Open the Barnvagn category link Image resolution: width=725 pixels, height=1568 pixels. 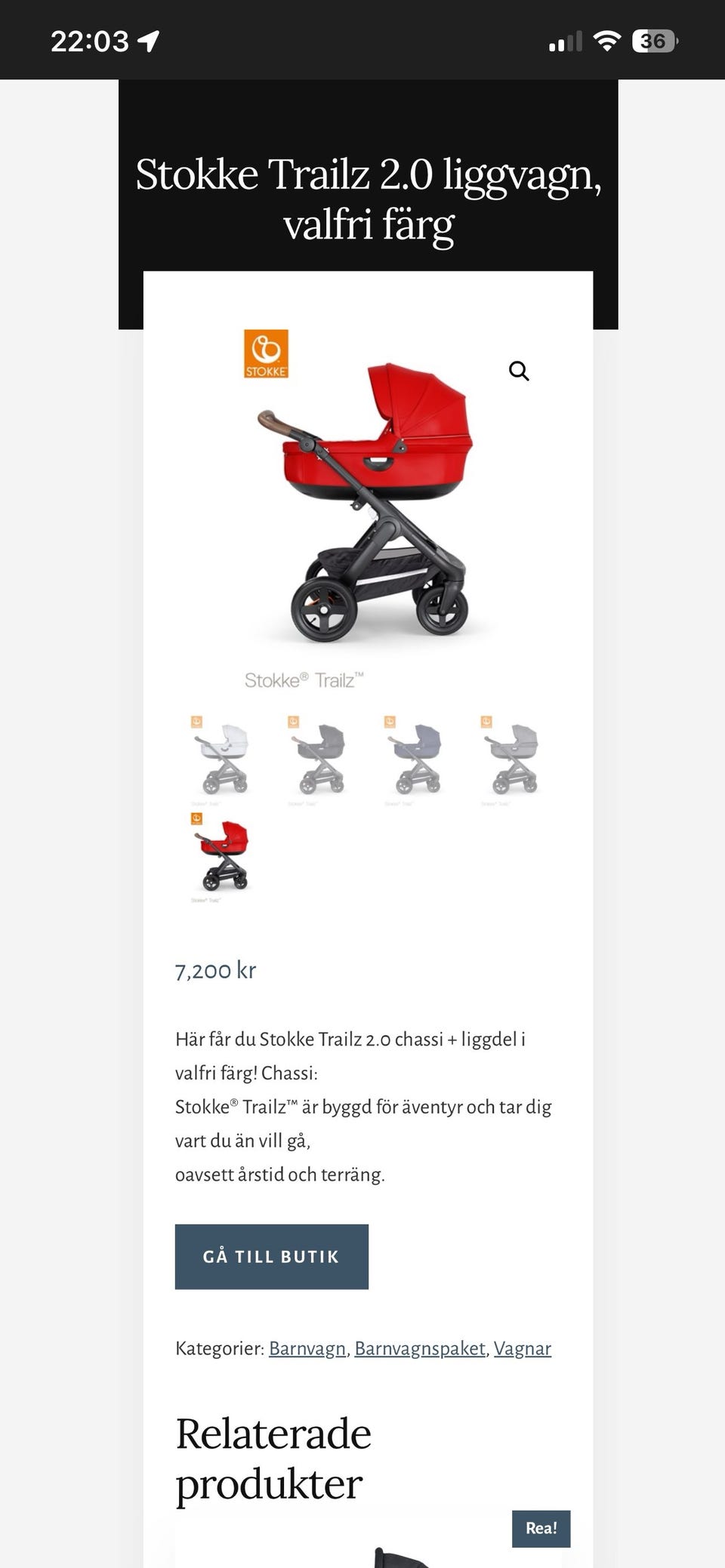coord(307,1348)
